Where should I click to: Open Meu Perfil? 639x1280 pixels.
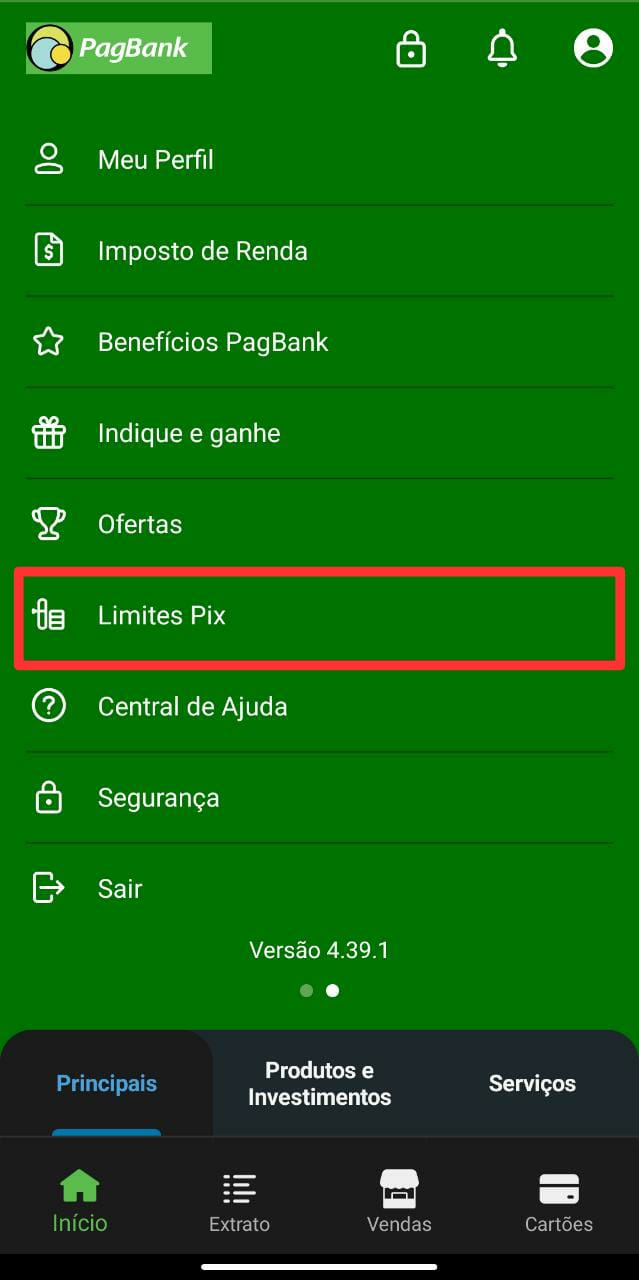click(156, 160)
